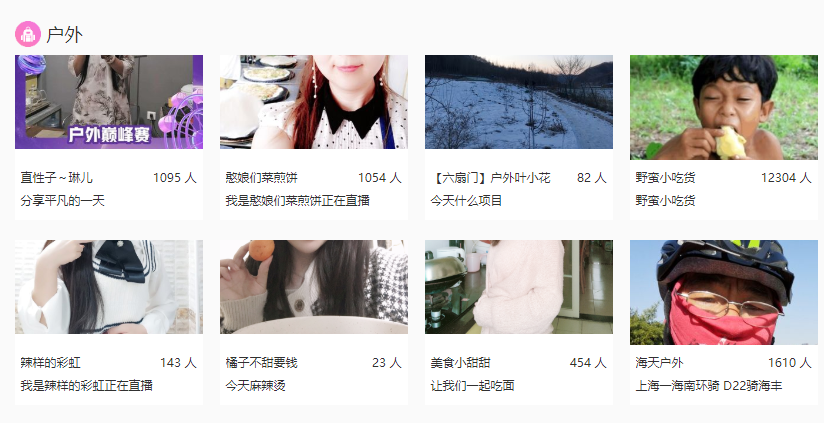Enter 野蛮小吃货's live room

[x=724, y=107]
